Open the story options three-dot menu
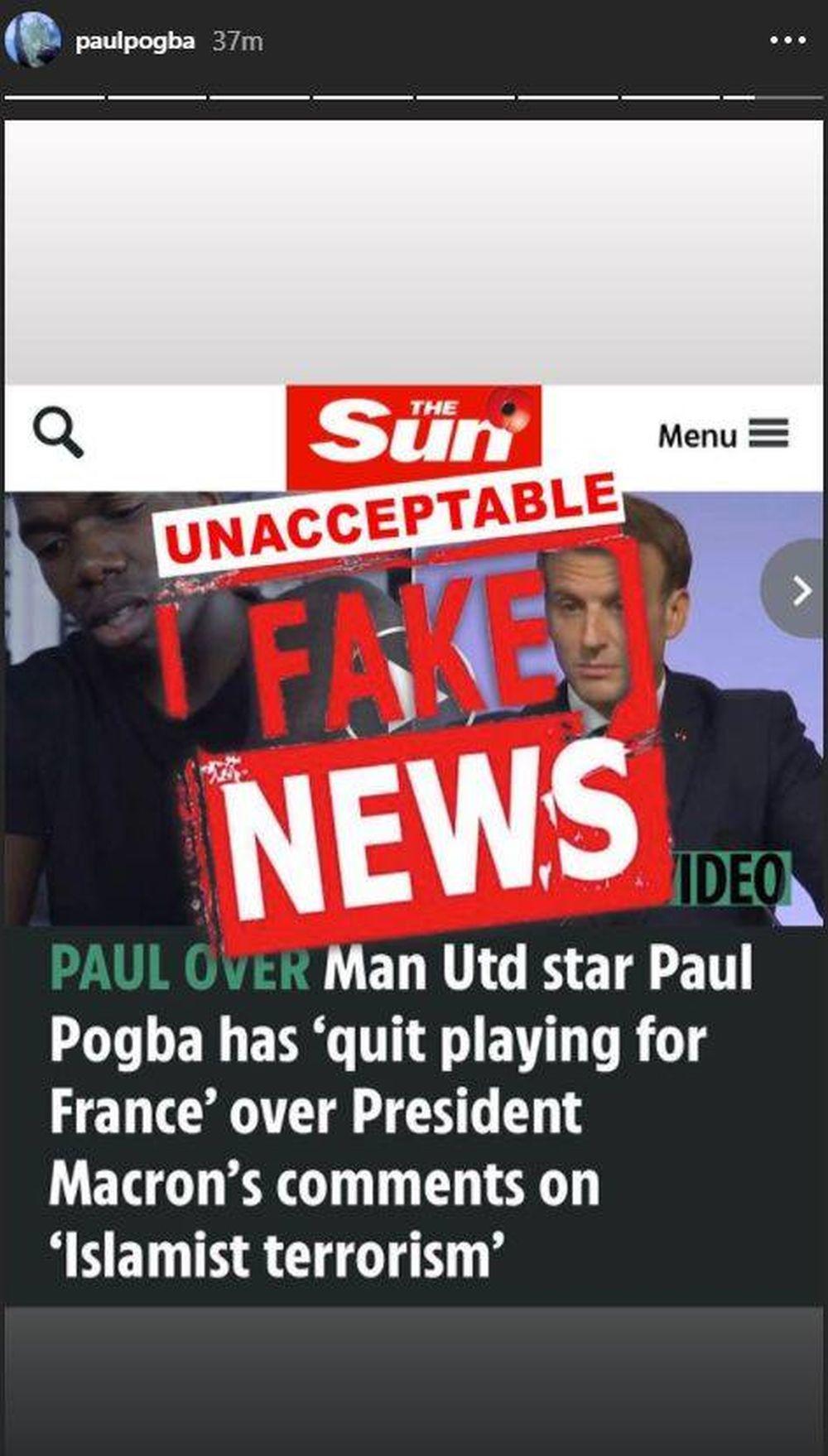The height and width of the screenshot is (1456, 828). coord(787,40)
